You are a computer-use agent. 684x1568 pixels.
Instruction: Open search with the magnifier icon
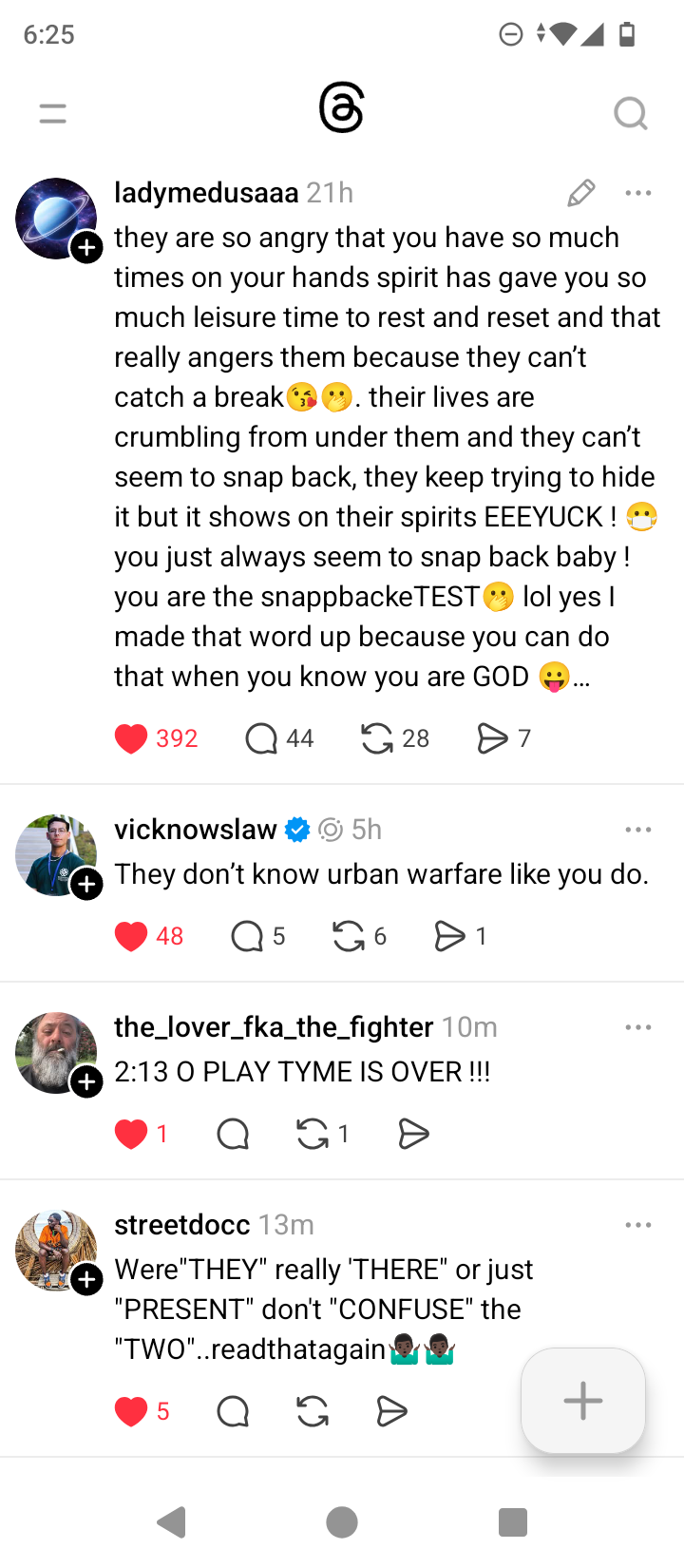pyautogui.click(x=631, y=114)
